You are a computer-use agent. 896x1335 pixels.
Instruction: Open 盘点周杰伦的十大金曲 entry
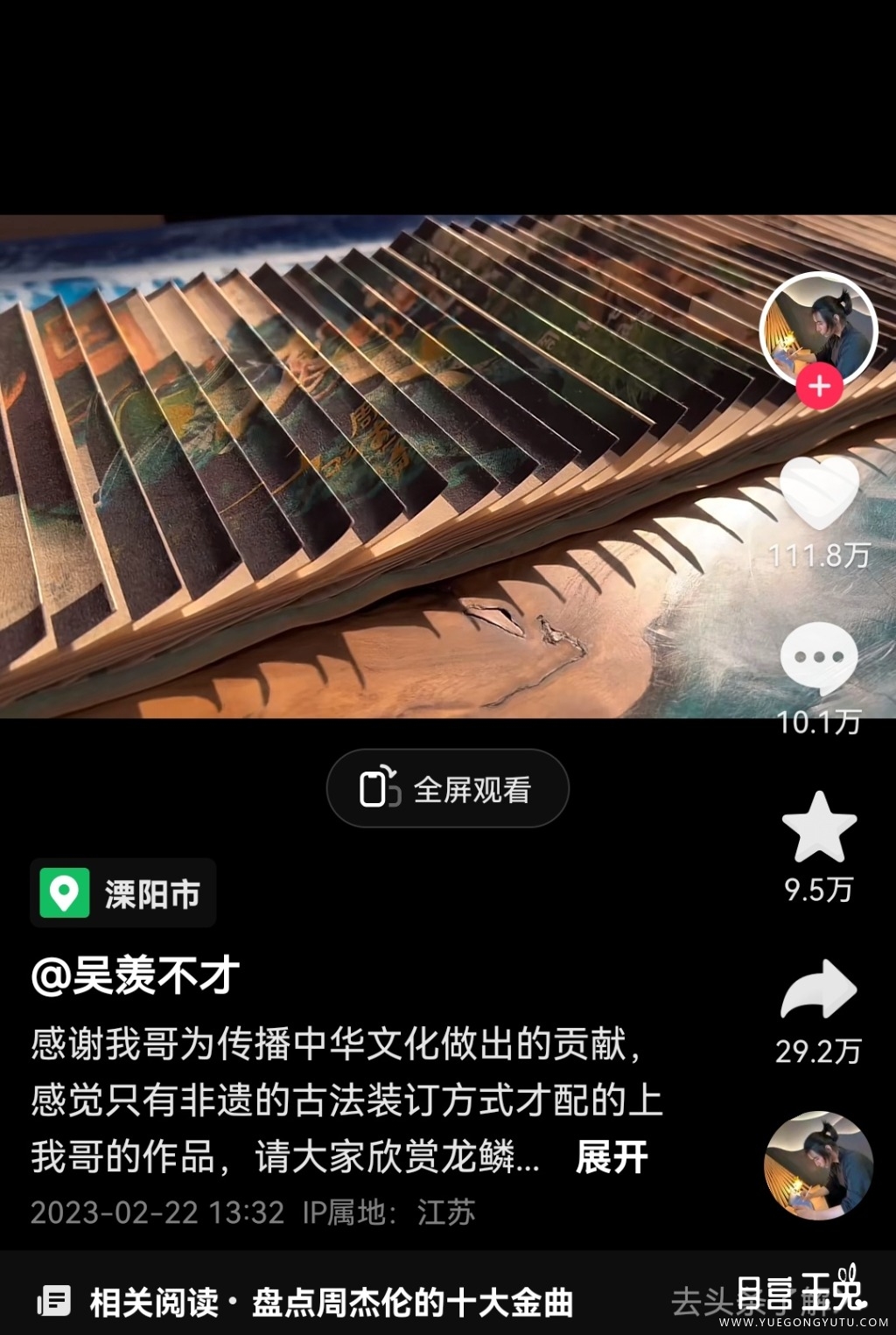pyautogui.click(x=407, y=1303)
